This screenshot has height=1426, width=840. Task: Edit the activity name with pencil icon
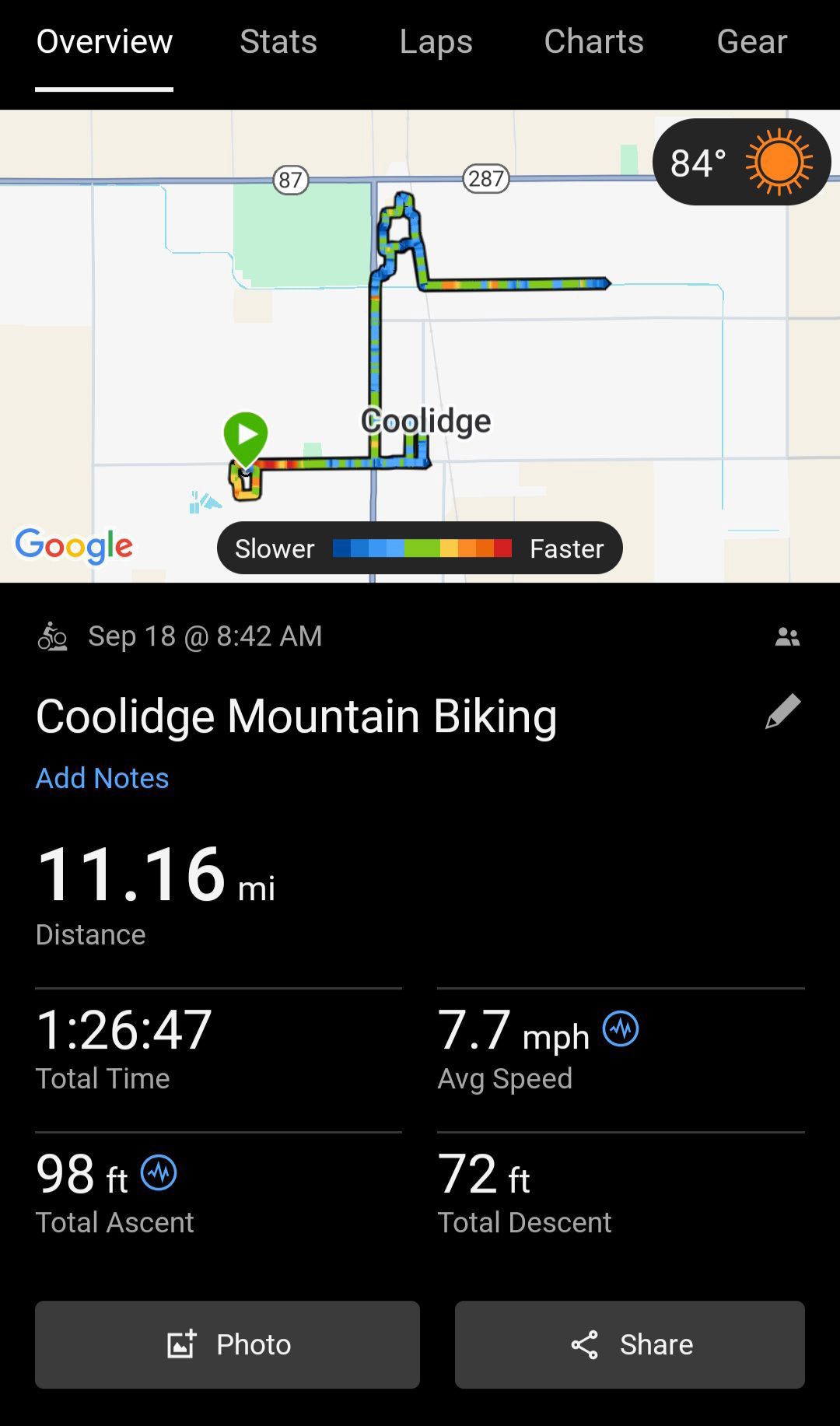click(x=782, y=711)
